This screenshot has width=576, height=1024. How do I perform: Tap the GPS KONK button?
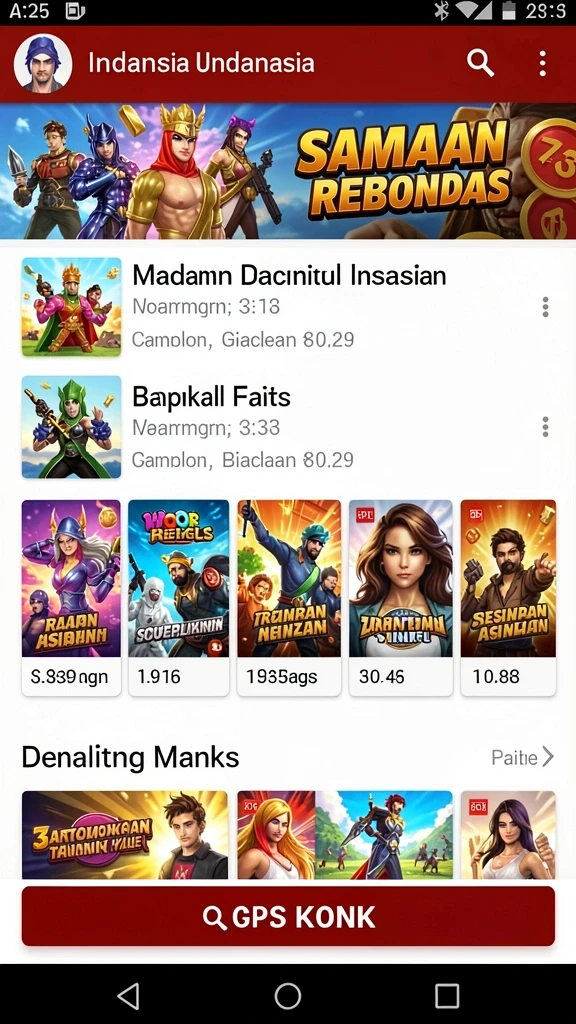pos(288,916)
